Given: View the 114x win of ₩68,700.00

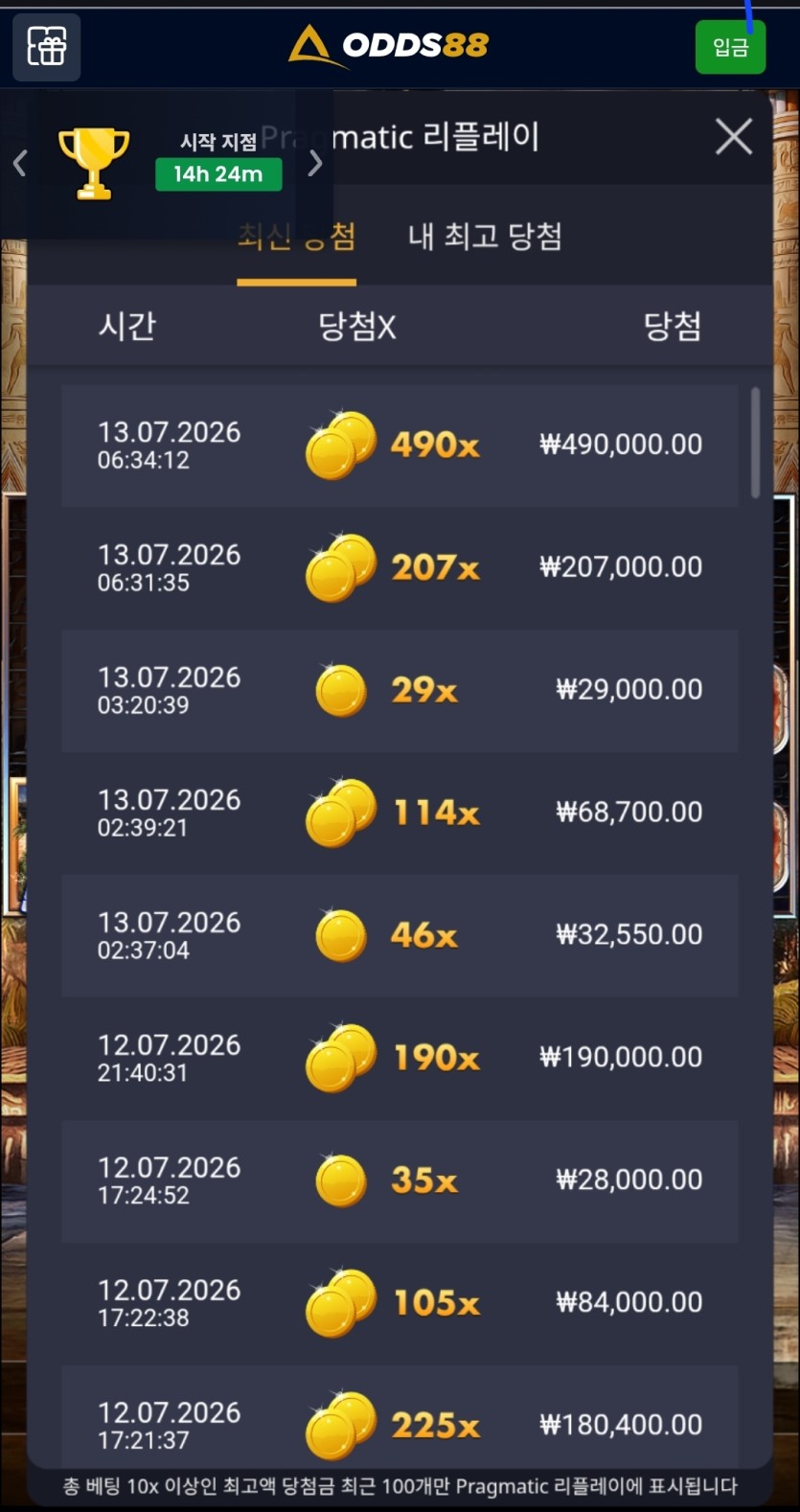Looking at the screenshot, I should 400,813.
